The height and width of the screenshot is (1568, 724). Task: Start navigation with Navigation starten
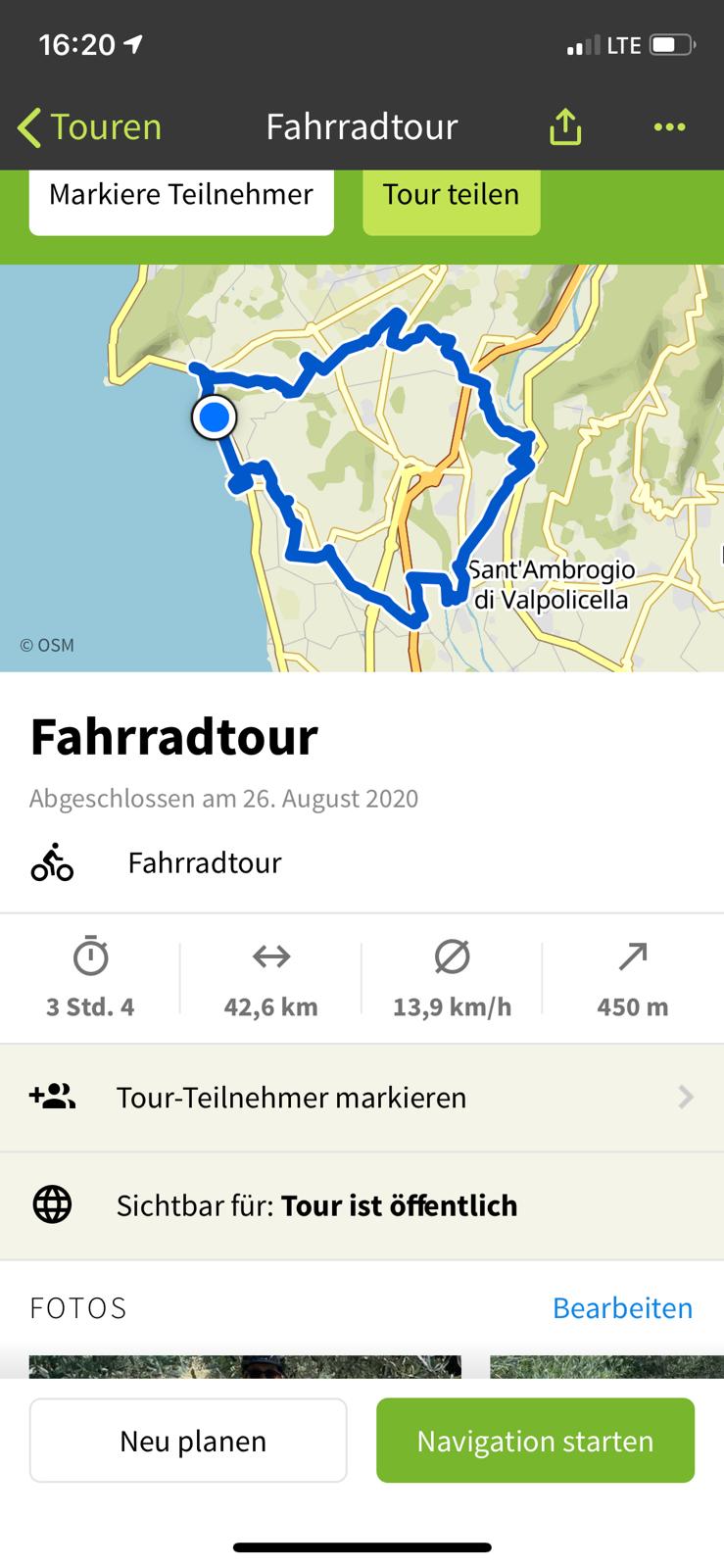click(535, 1441)
